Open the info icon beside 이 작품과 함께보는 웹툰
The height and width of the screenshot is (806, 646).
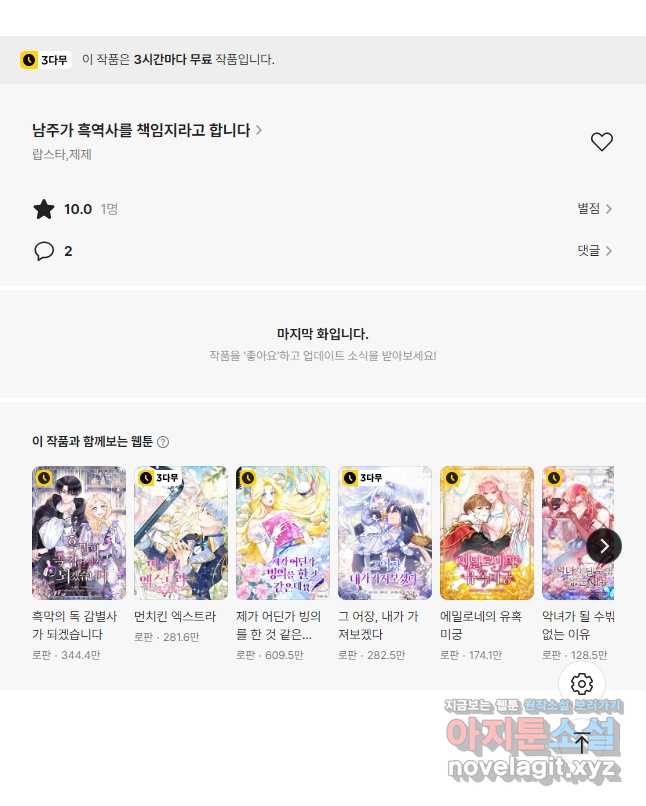click(x=163, y=442)
